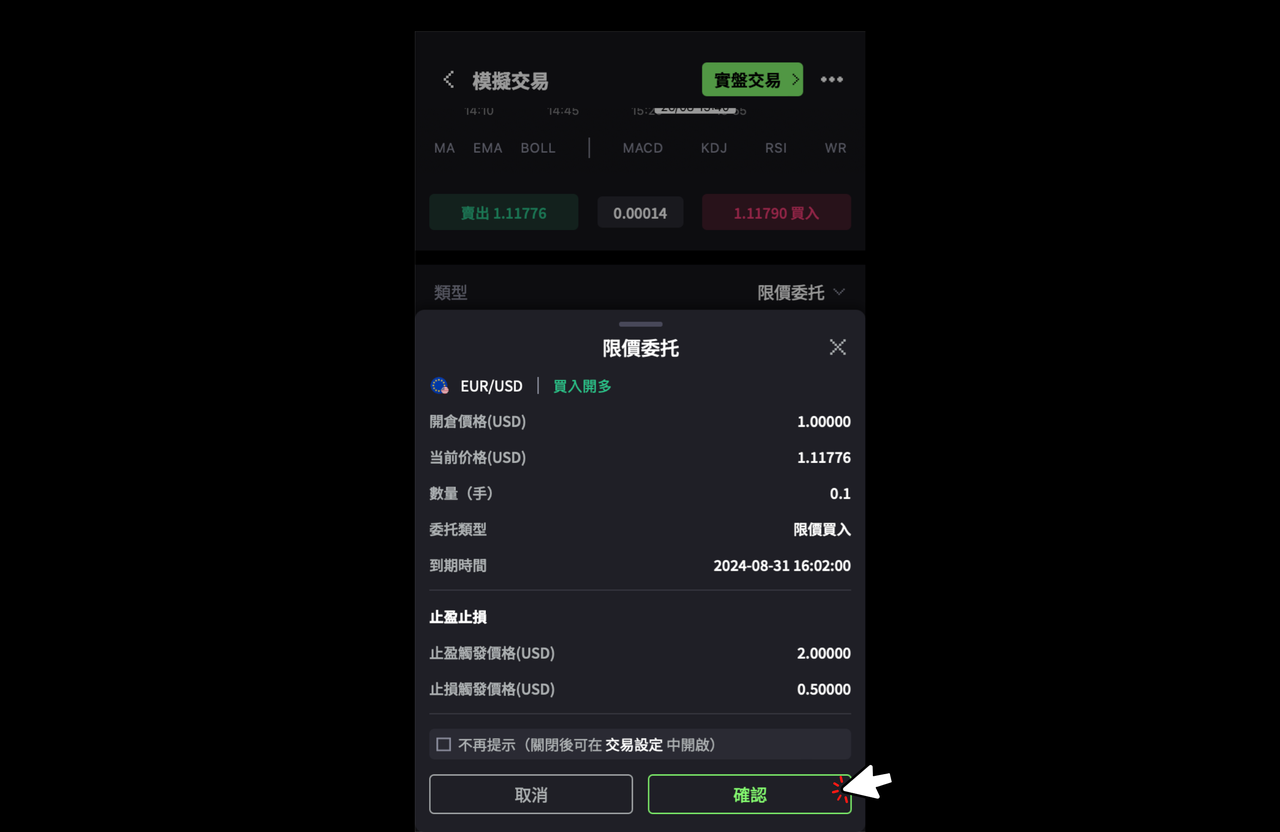Viewport: 1280px width, 832px height.
Task: Open the 交易設定 link
Action: pyautogui.click(x=634, y=745)
